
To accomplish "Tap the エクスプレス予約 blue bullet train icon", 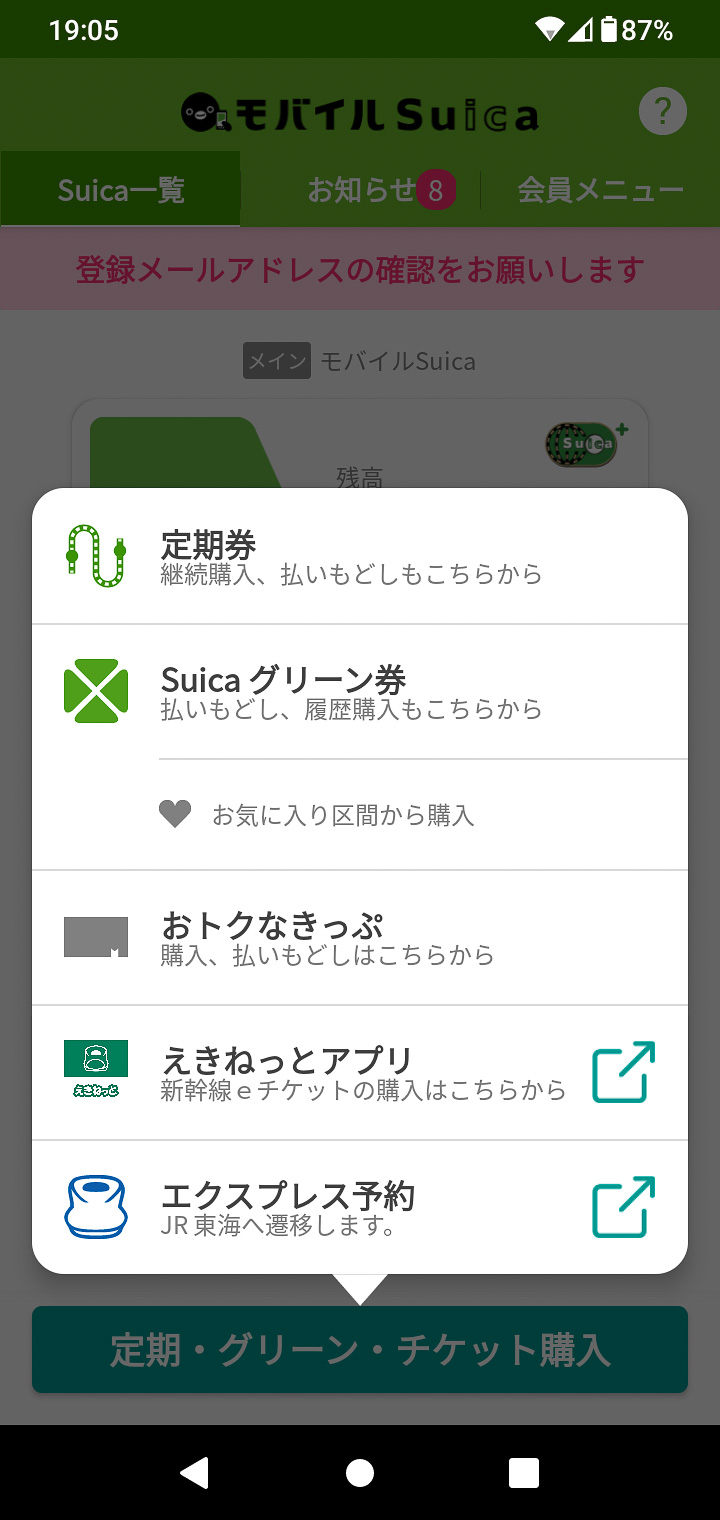I will click(96, 1205).
